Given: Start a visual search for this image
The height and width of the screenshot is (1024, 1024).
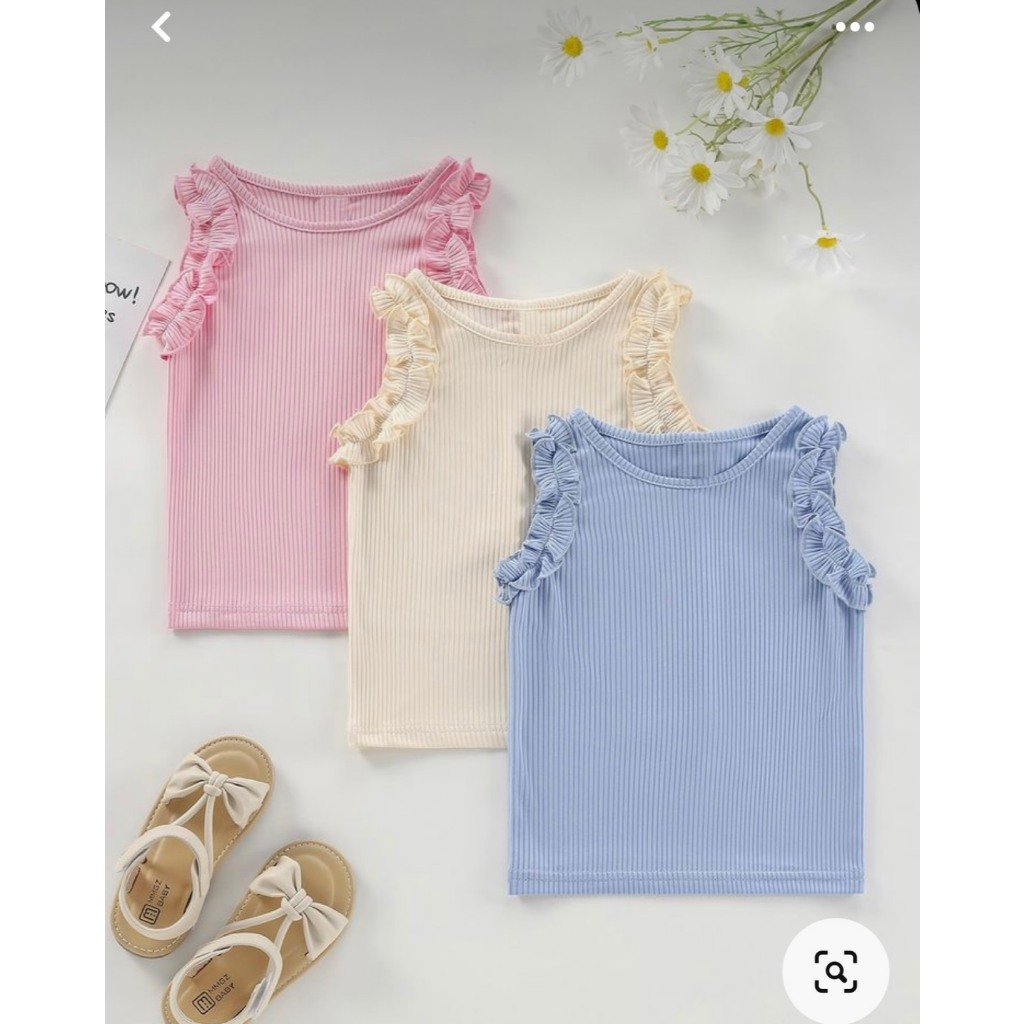Looking at the screenshot, I should 835,971.
